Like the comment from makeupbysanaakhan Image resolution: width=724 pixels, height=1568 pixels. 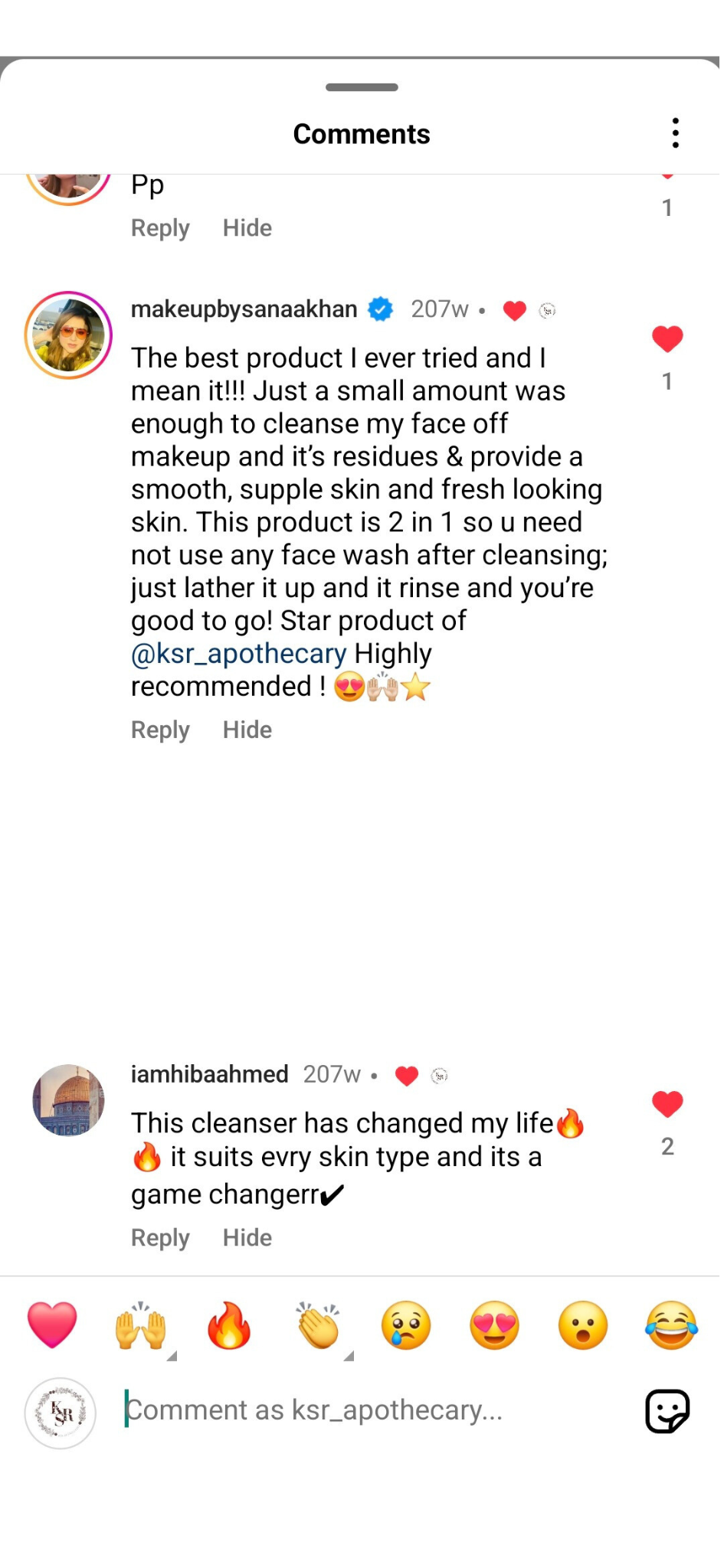pyautogui.click(x=667, y=339)
